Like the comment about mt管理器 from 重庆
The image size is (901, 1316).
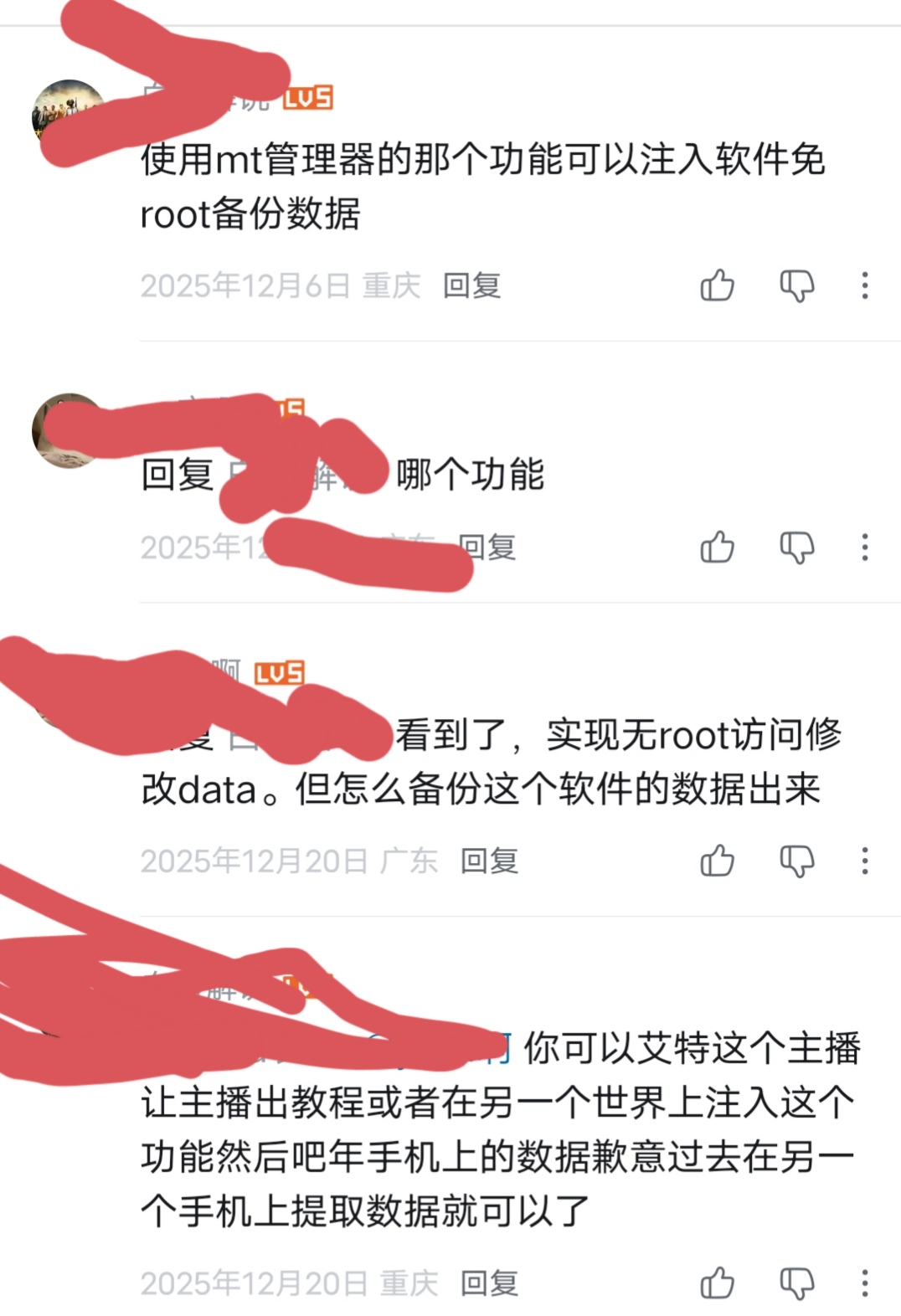(717, 285)
